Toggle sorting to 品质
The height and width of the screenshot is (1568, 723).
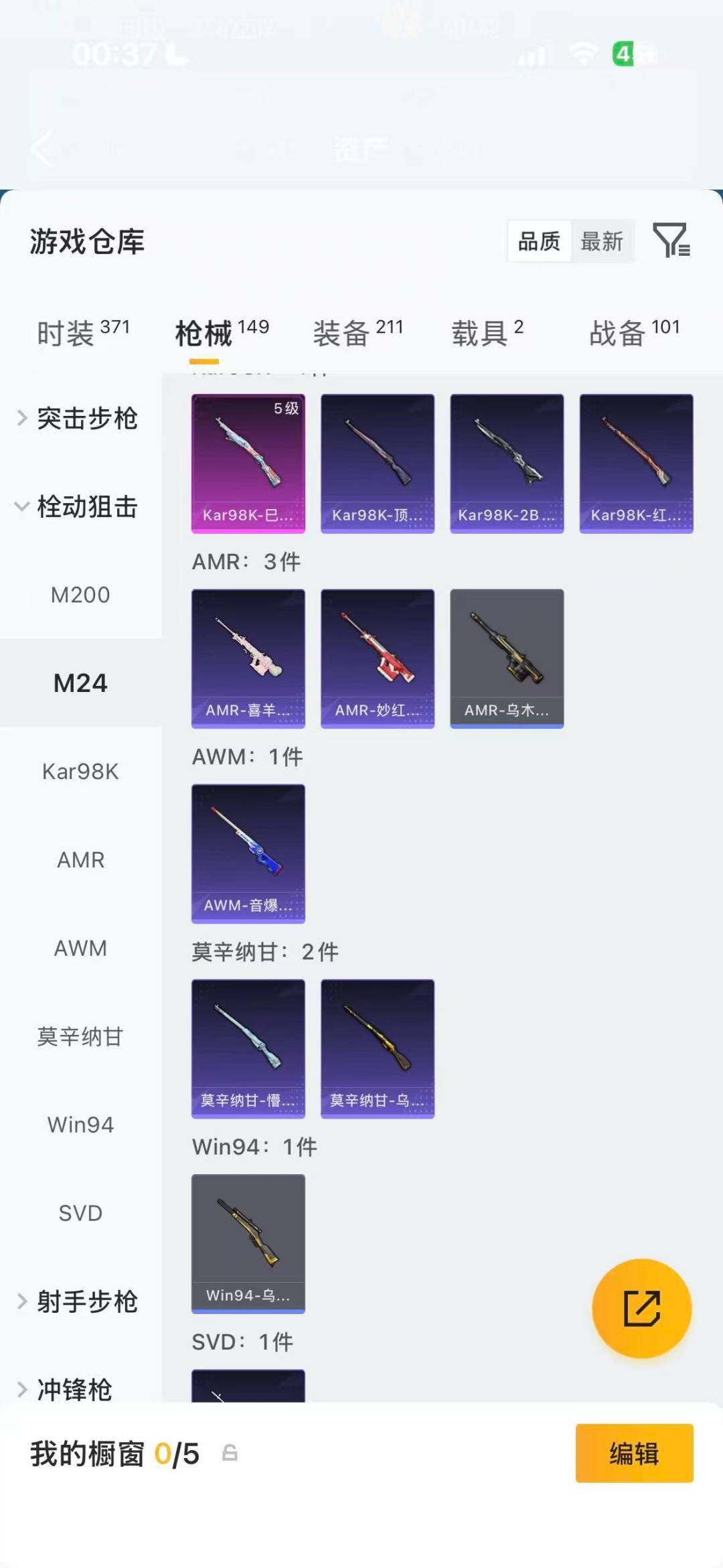(x=540, y=241)
